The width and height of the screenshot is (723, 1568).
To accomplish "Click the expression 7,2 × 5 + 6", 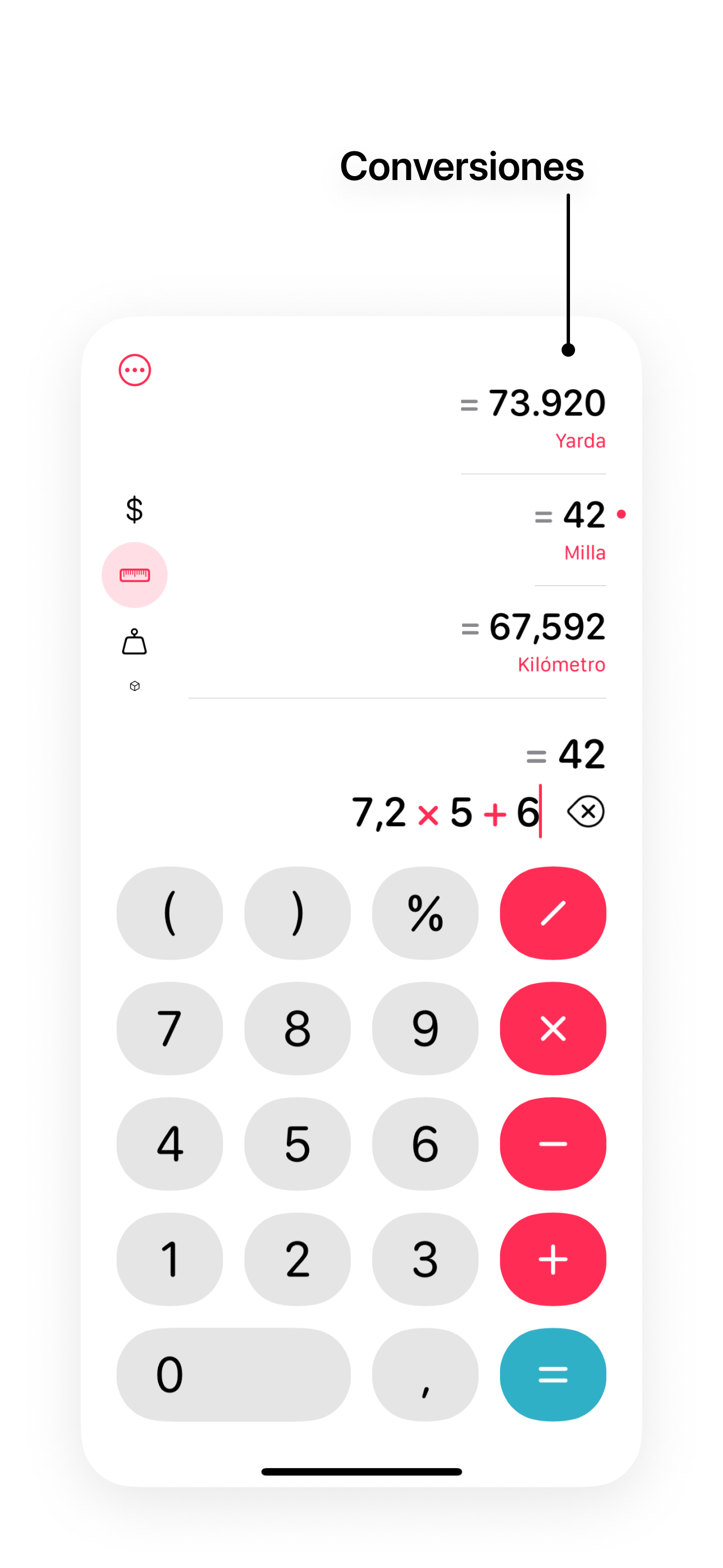I will pyautogui.click(x=446, y=811).
